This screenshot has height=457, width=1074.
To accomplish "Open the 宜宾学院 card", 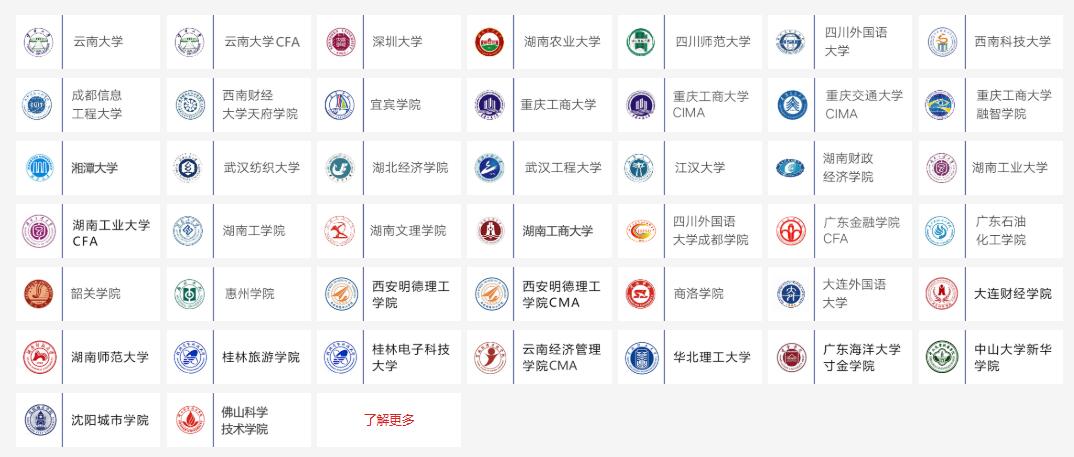I will click(388, 105).
